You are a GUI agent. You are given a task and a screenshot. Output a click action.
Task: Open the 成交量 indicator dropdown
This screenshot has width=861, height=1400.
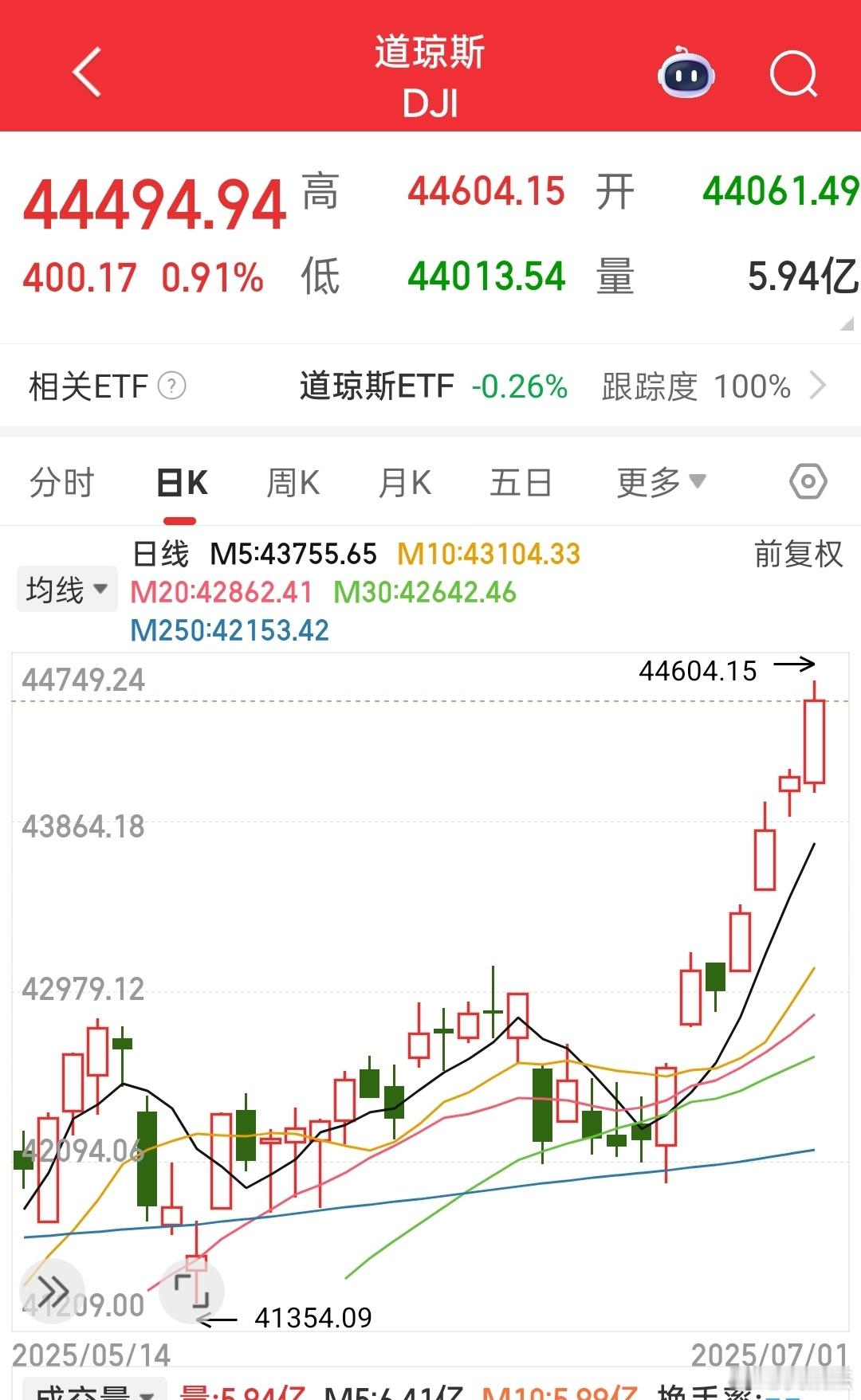pos(94,1391)
